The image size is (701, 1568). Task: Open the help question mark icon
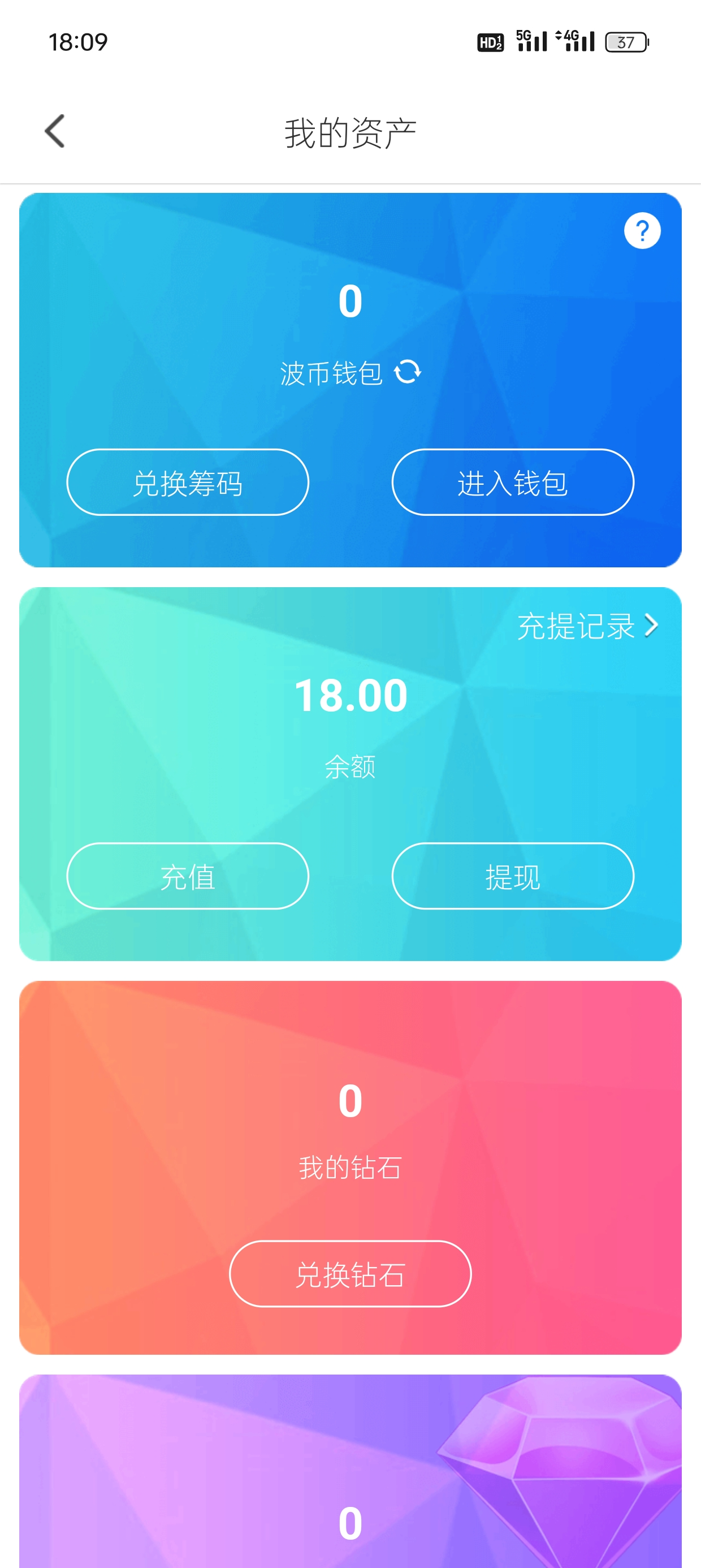point(642,231)
